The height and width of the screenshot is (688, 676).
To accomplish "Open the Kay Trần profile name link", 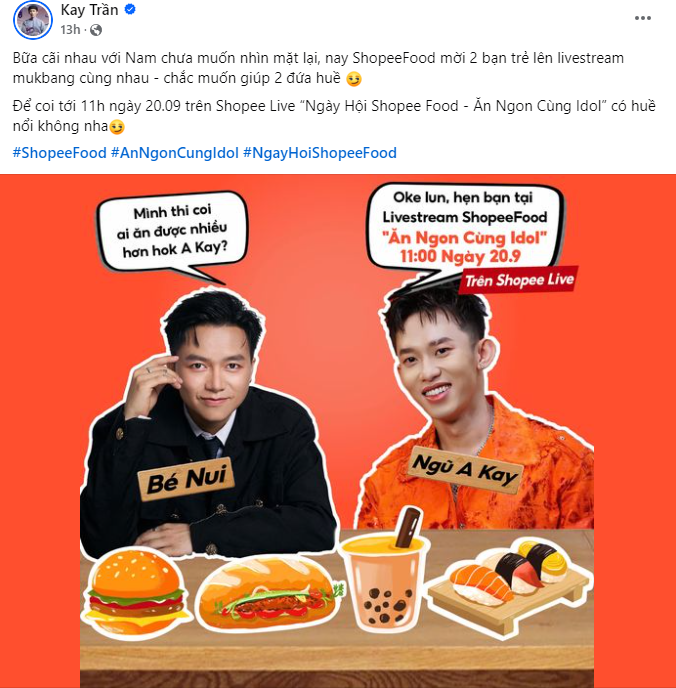I will tap(90, 11).
